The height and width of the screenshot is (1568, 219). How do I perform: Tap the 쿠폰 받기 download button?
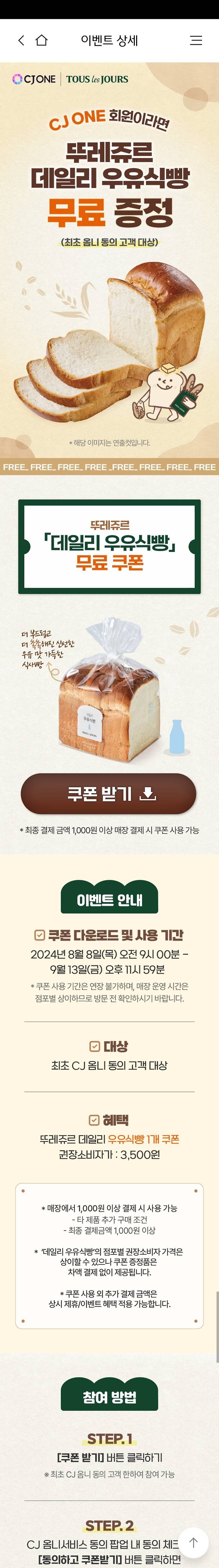(x=109, y=793)
